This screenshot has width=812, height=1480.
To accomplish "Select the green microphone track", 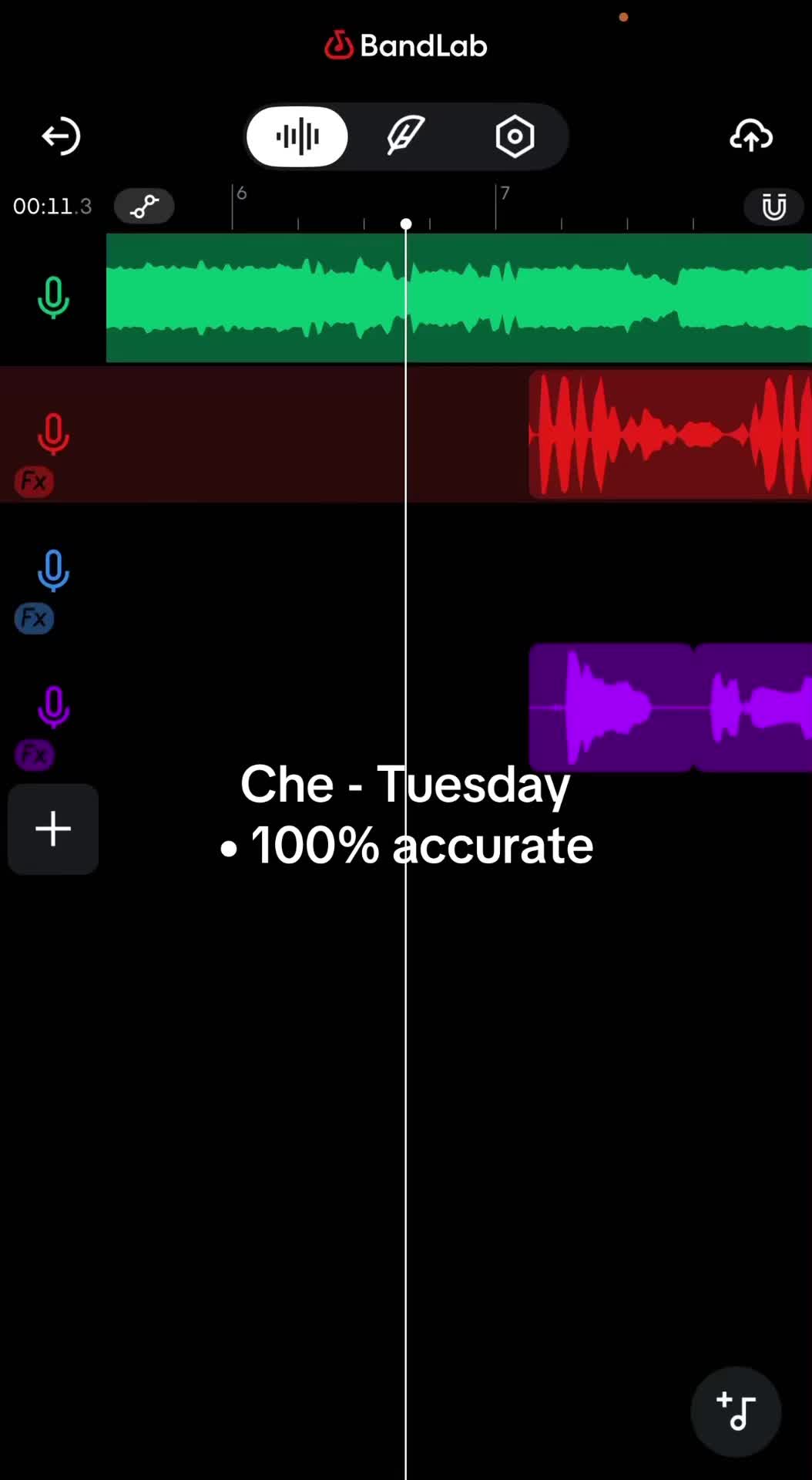I will (53, 298).
